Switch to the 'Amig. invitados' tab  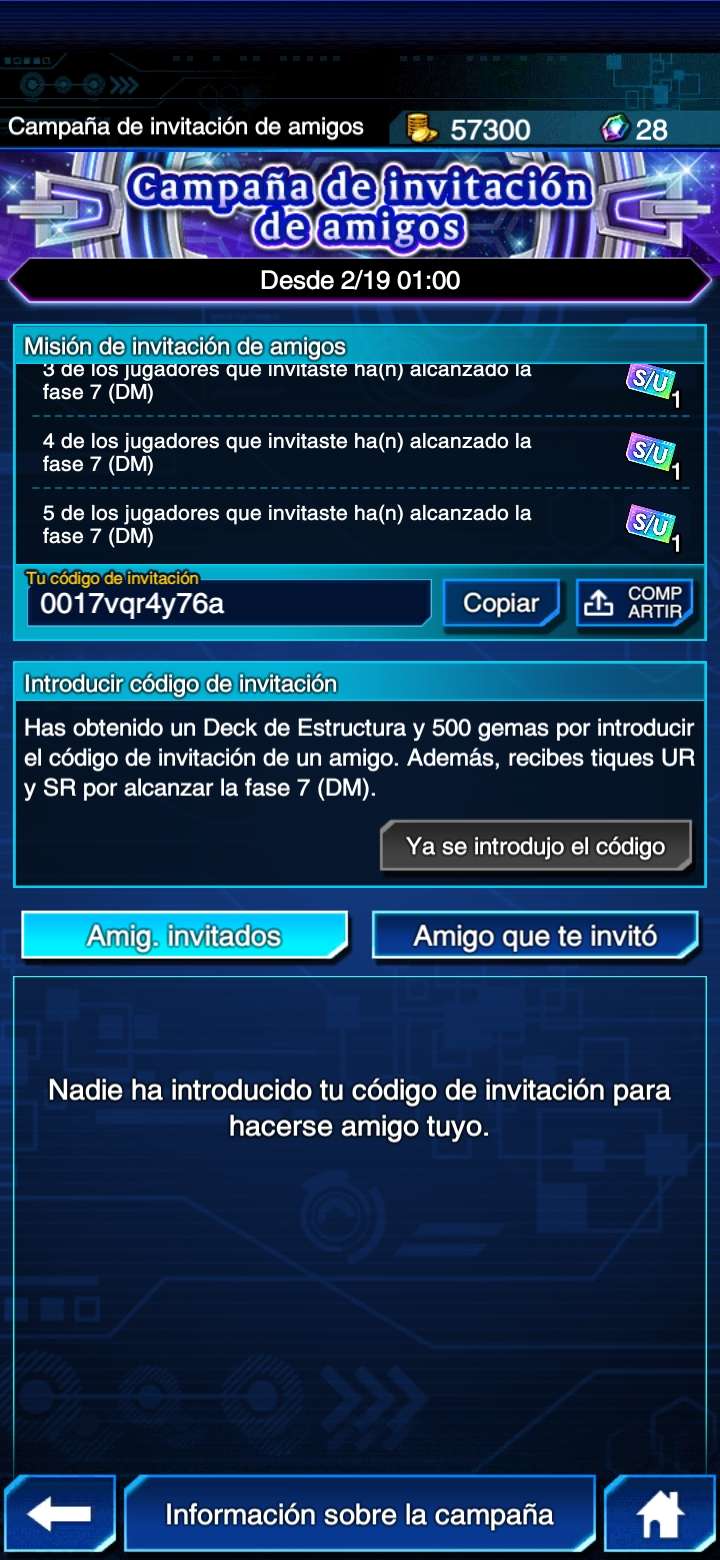click(x=184, y=936)
